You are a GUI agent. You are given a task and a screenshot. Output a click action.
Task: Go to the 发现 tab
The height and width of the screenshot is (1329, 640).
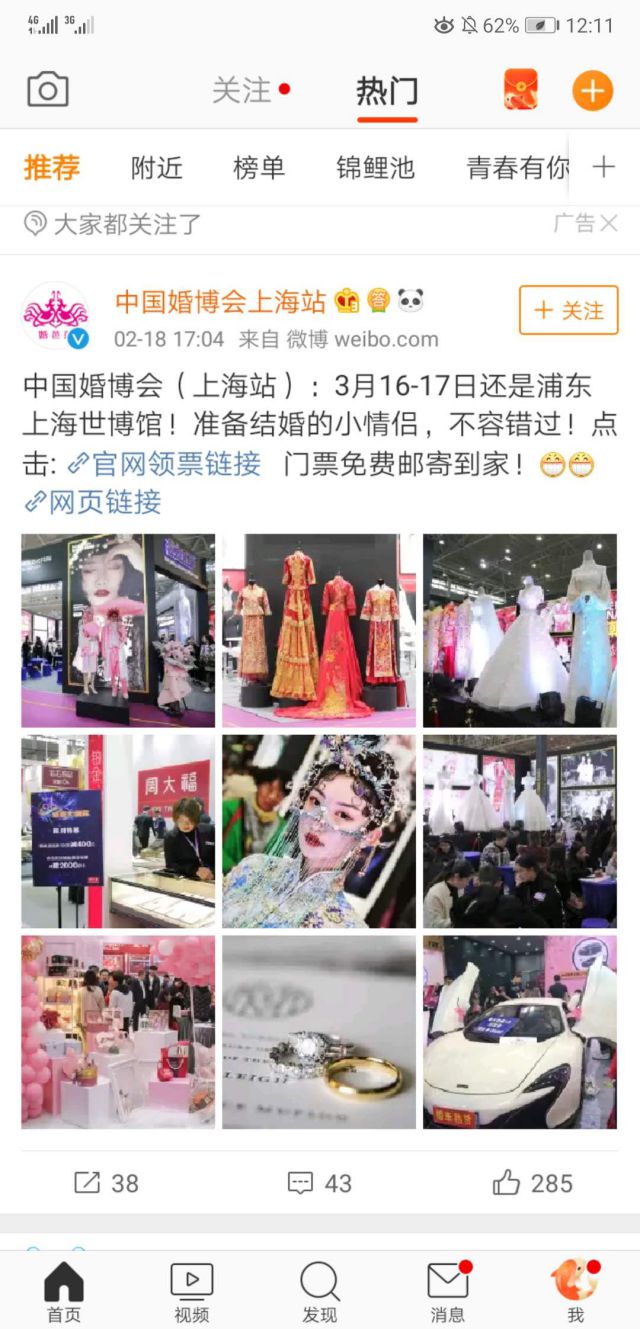click(x=320, y=1291)
